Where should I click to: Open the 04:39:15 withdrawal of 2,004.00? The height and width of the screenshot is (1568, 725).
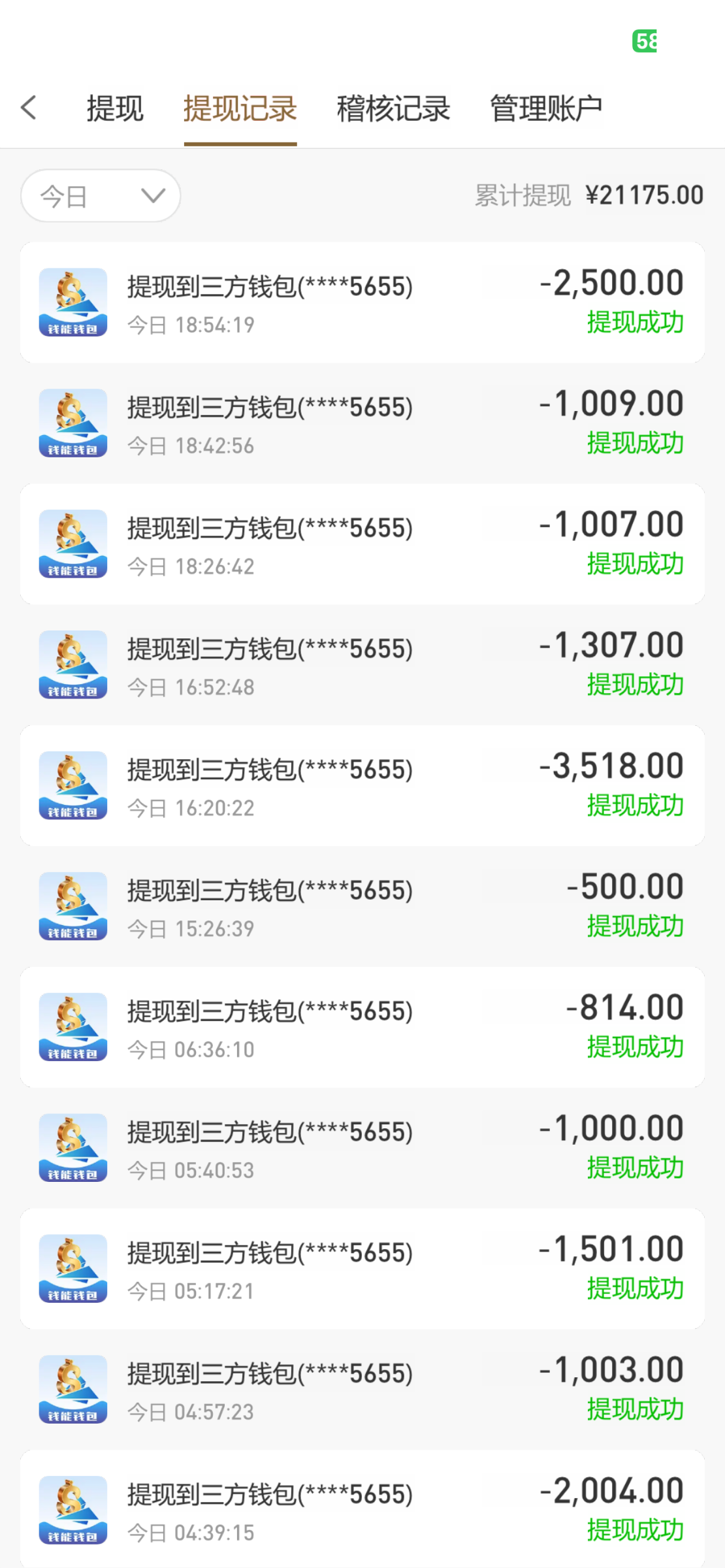tap(362, 1511)
